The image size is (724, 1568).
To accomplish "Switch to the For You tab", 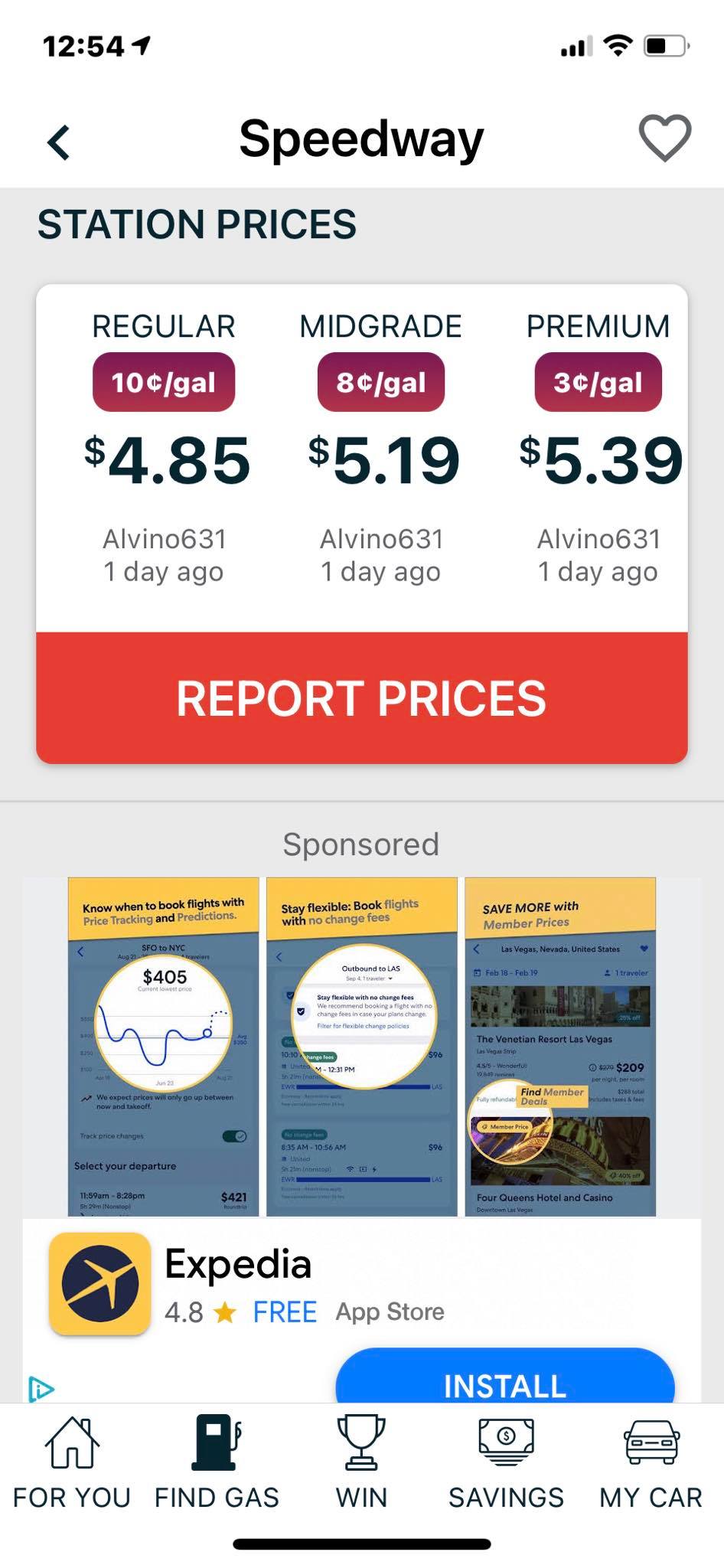I will coord(72,1464).
